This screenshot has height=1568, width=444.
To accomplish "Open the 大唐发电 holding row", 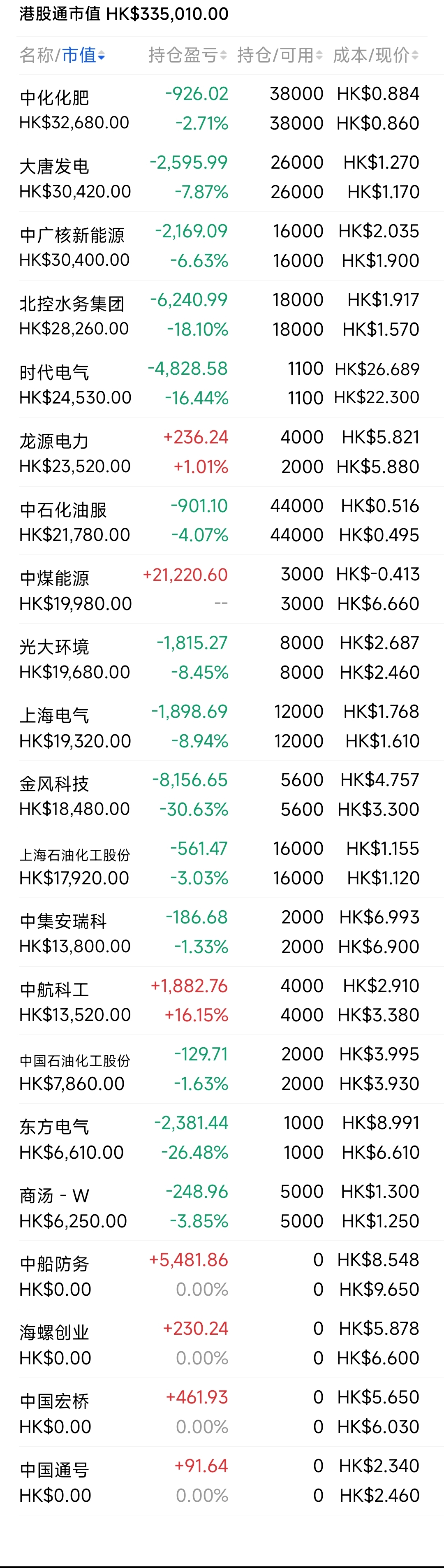I will [x=222, y=177].
